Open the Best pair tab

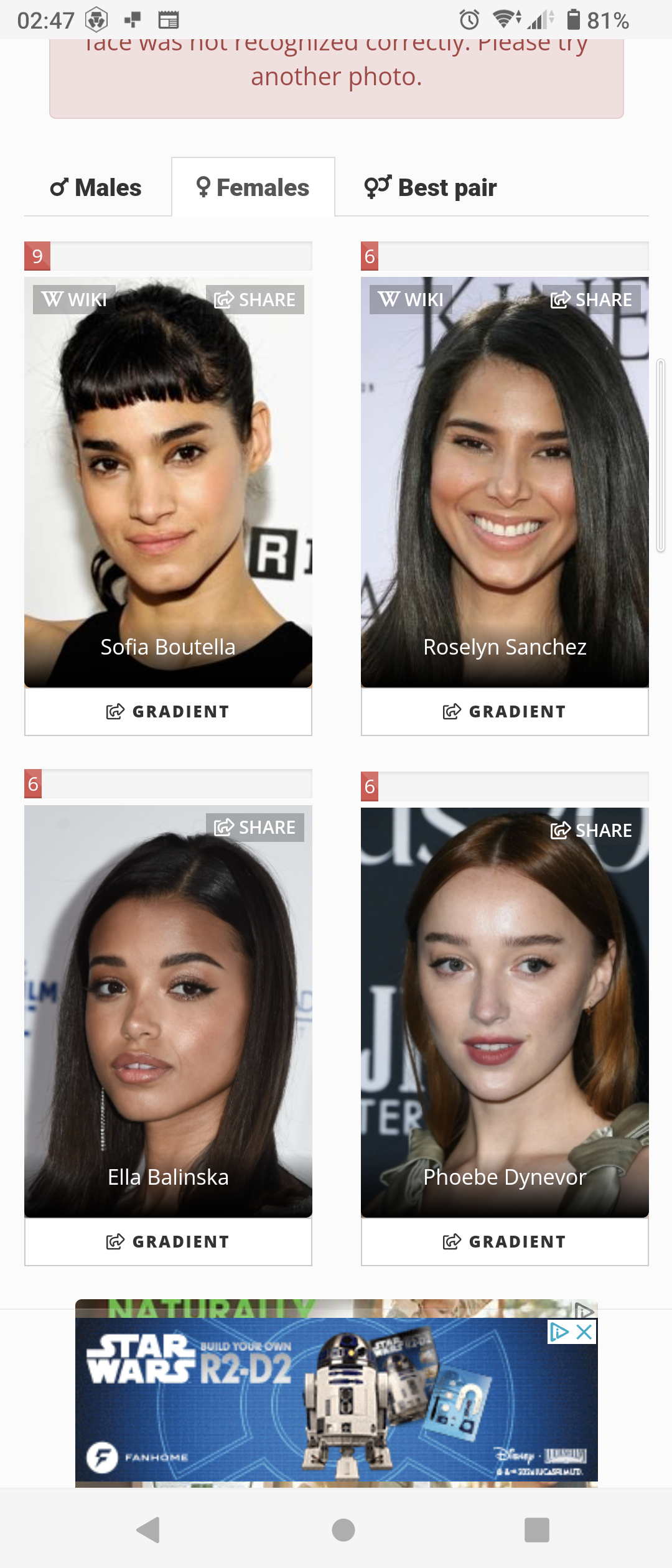pos(431,188)
